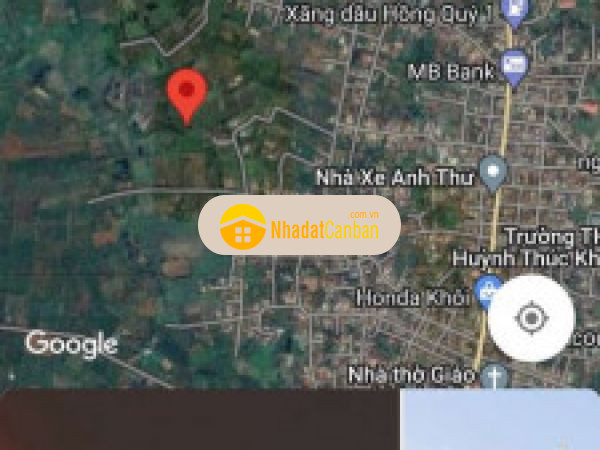Open the MB Bank map marker
Viewport: 600px width, 450px height.
[515, 69]
